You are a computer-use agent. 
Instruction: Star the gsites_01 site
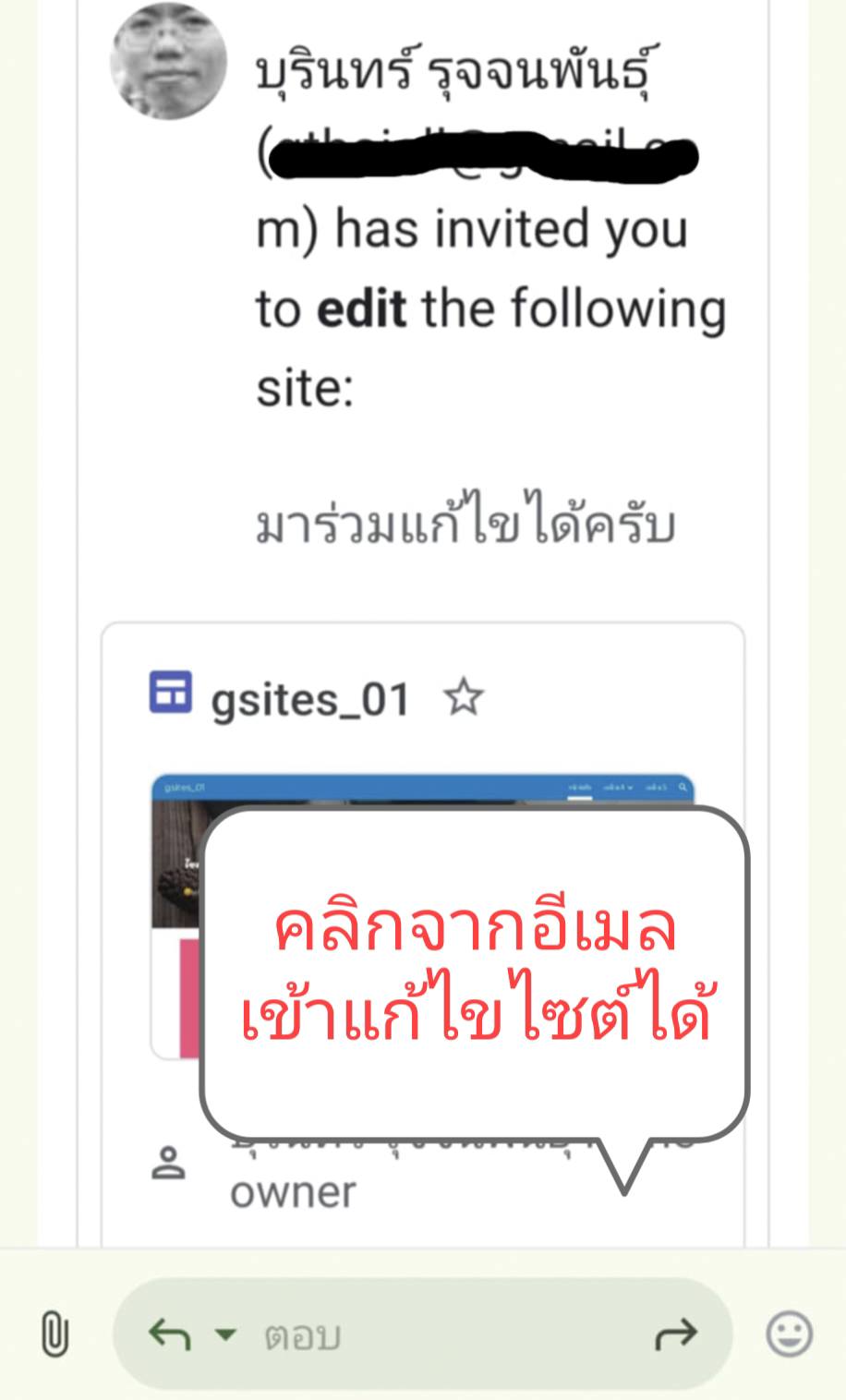pos(464,697)
